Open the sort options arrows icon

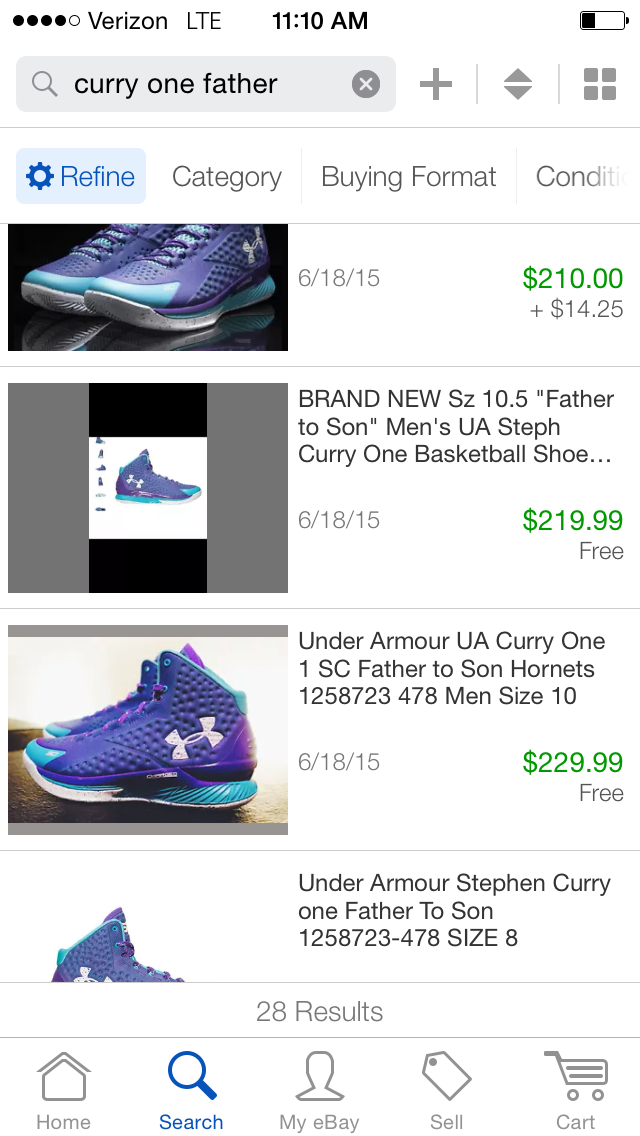[517, 84]
